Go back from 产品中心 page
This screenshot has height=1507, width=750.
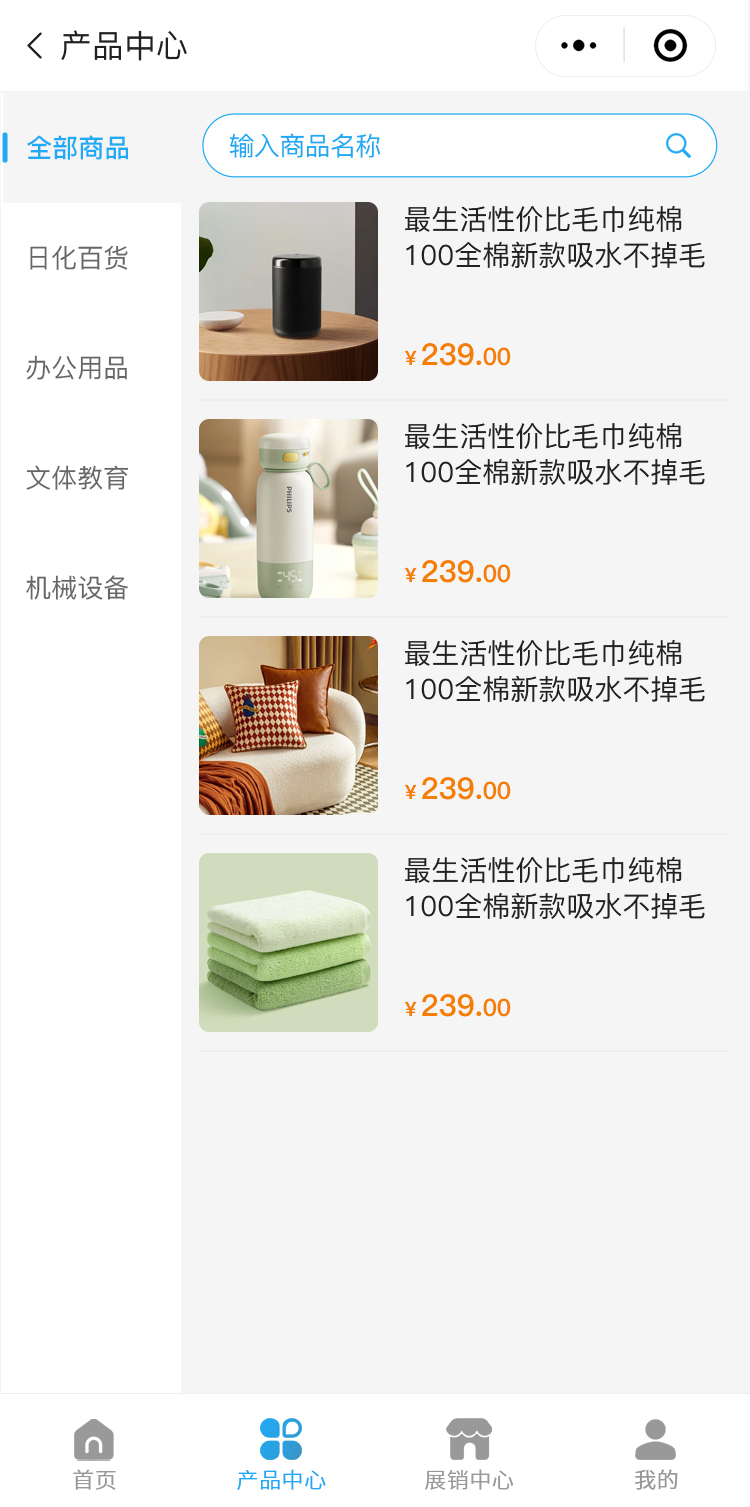(36, 46)
